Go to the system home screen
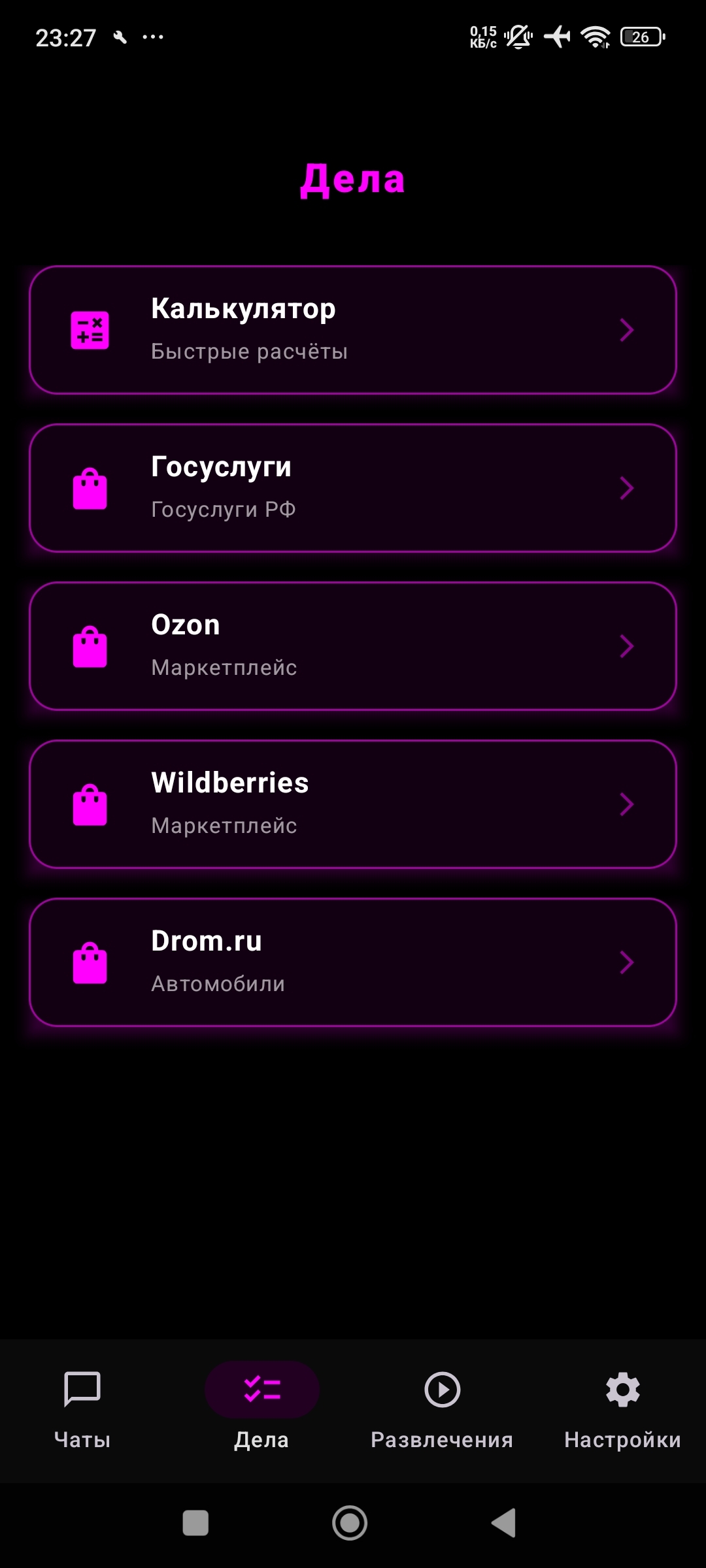706x1568 pixels. 350,1523
